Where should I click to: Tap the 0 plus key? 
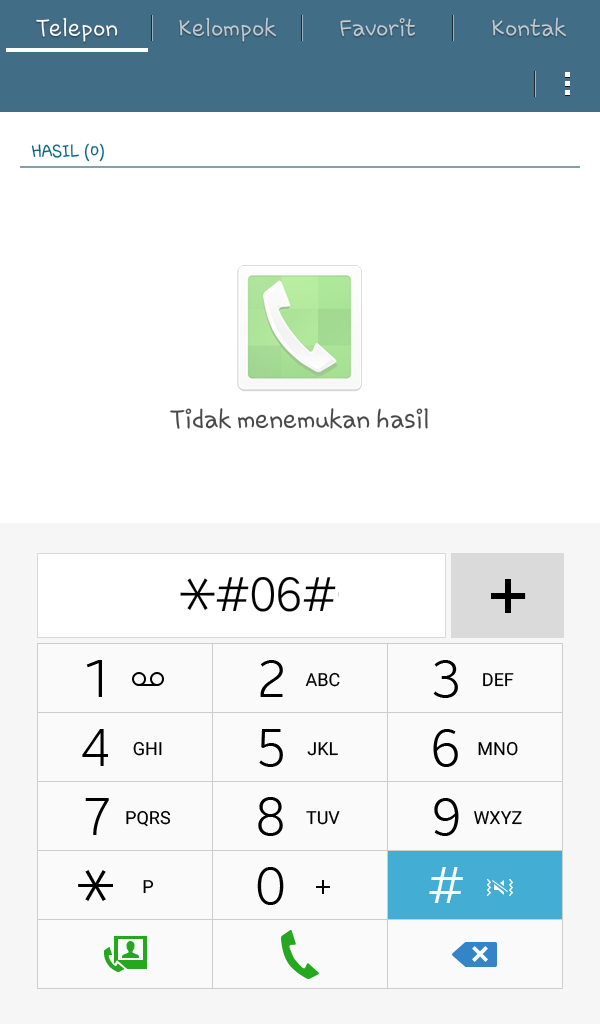[x=300, y=886]
